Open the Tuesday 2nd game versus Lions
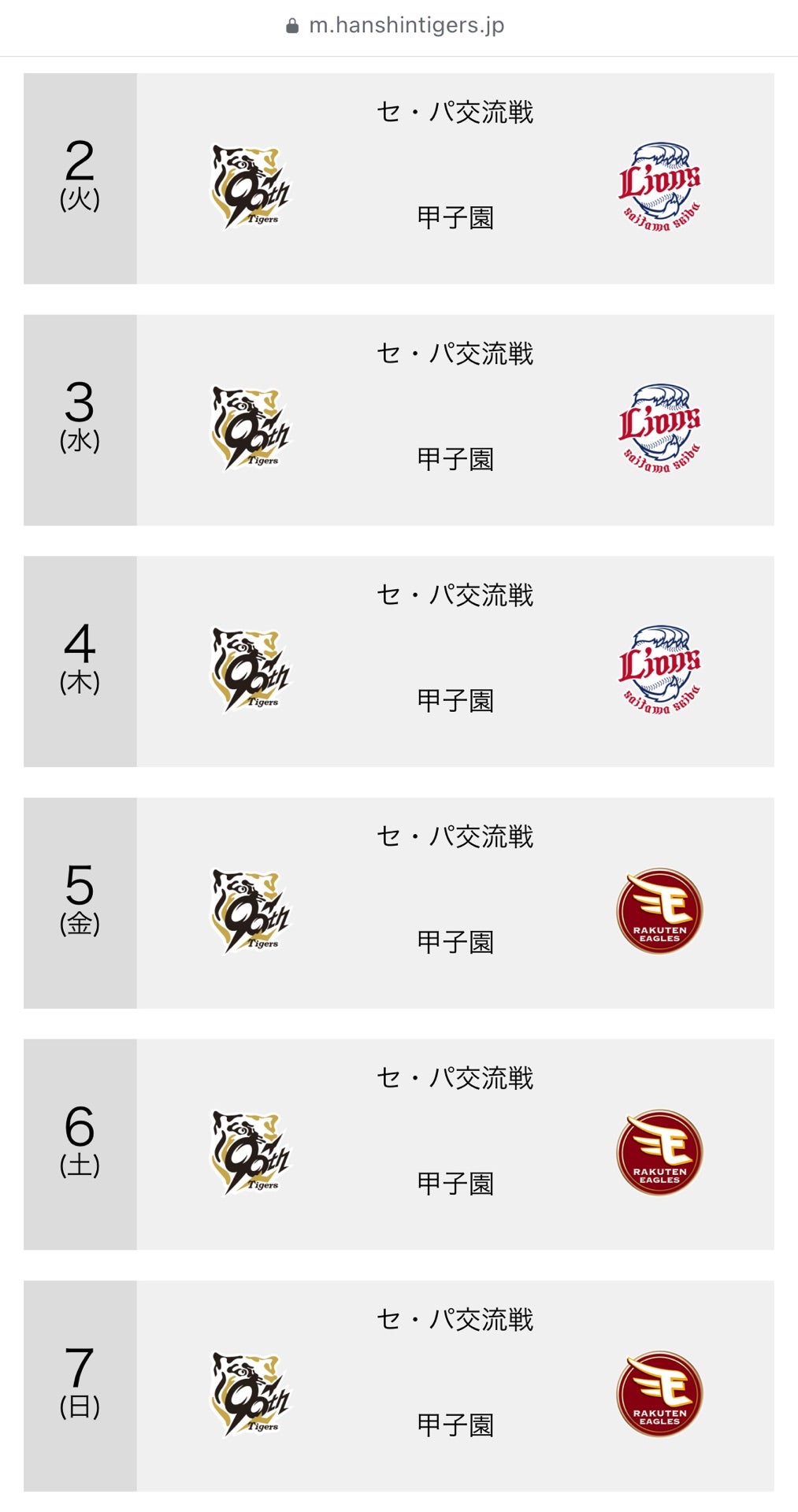Image resolution: width=798 pixels, height=1512 pixels. 455,179
